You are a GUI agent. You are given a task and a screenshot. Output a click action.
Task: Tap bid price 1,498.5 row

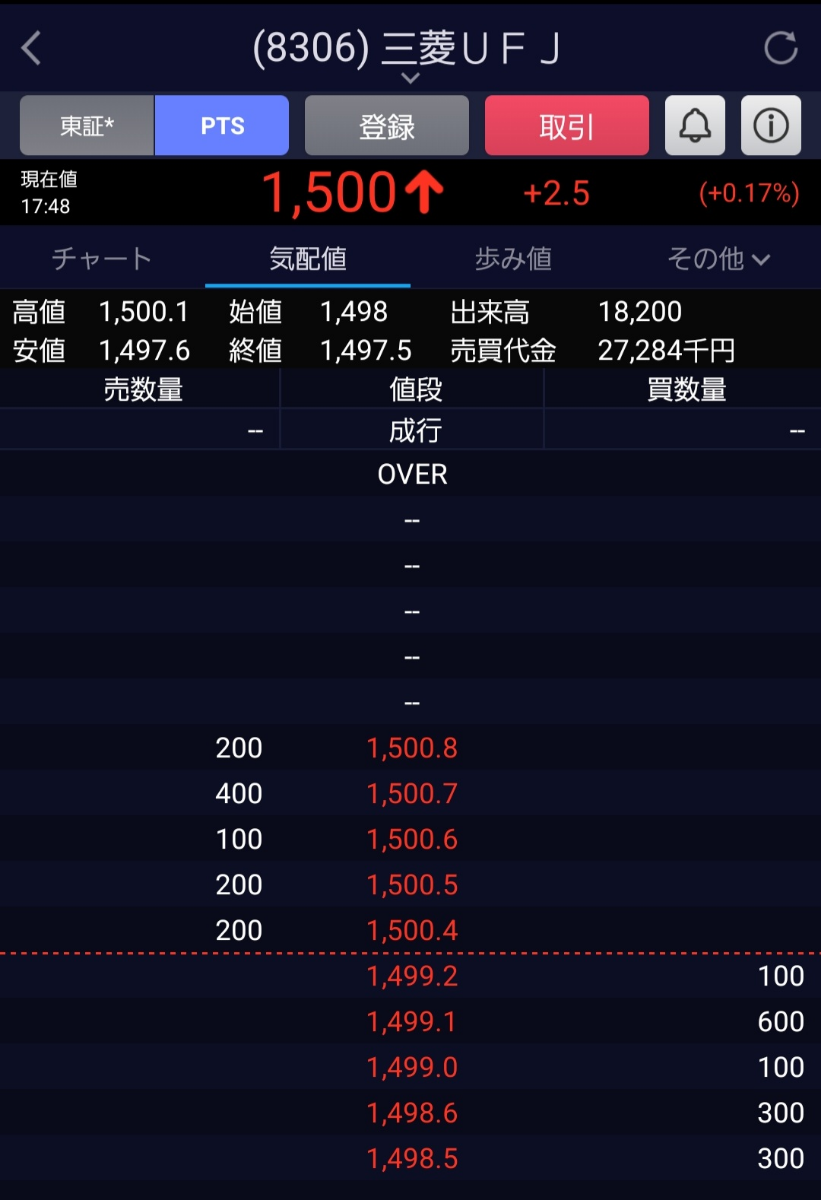(x=412, y=1157)
